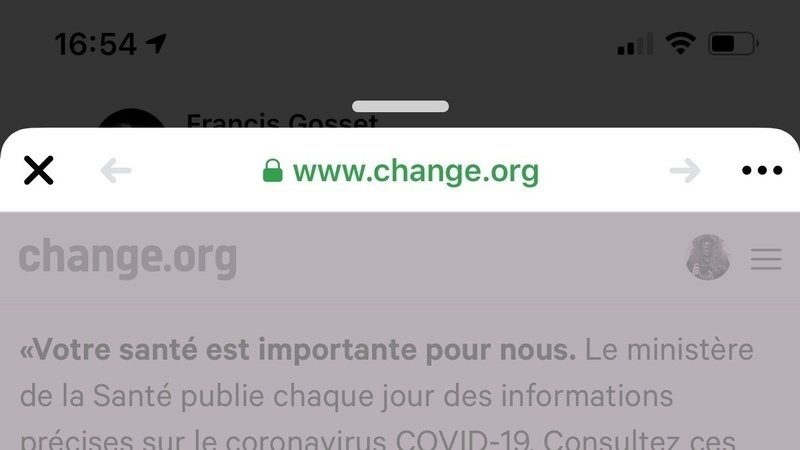The width and height of the screenshot is (800, 450).
Task: Go forward to the next page
Action: pyautogui.click(x=685, y=171)
